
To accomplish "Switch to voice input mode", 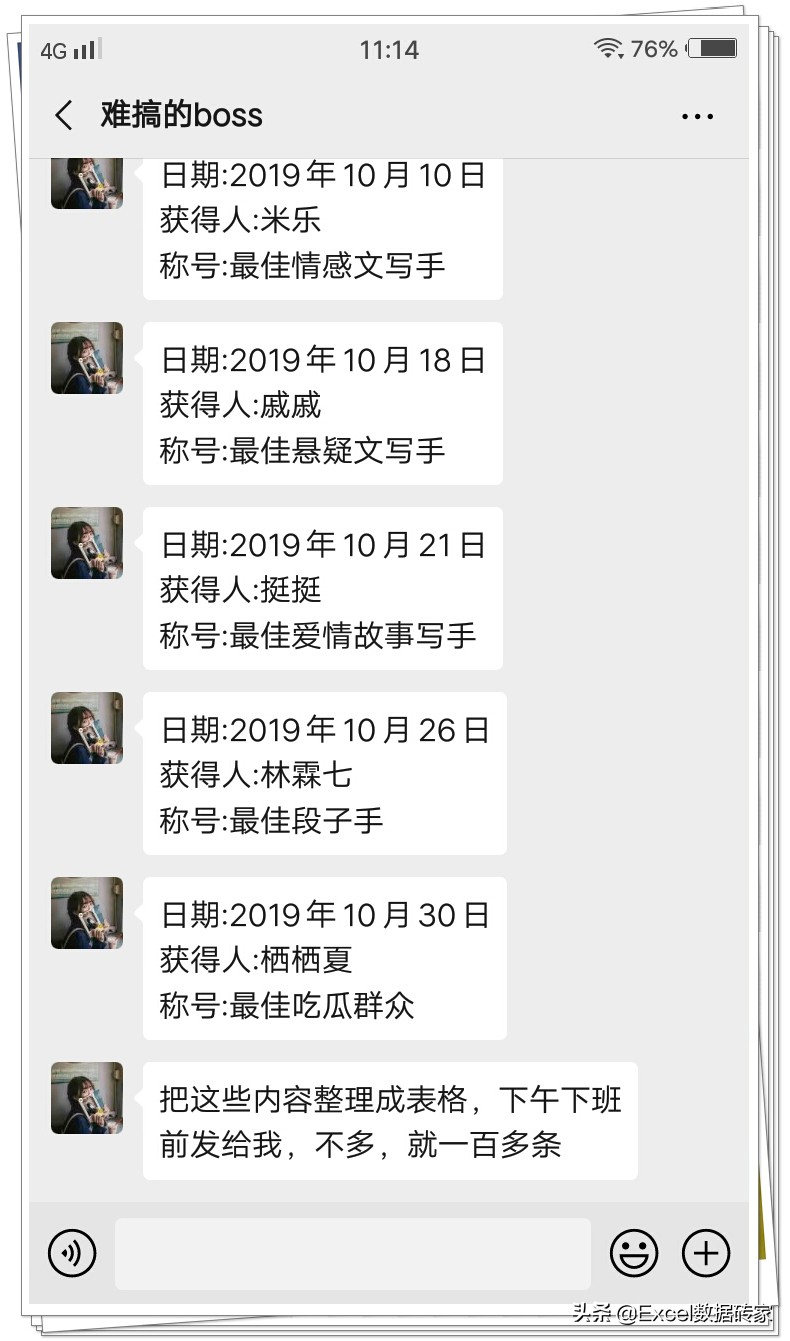I will (71, 1253).
